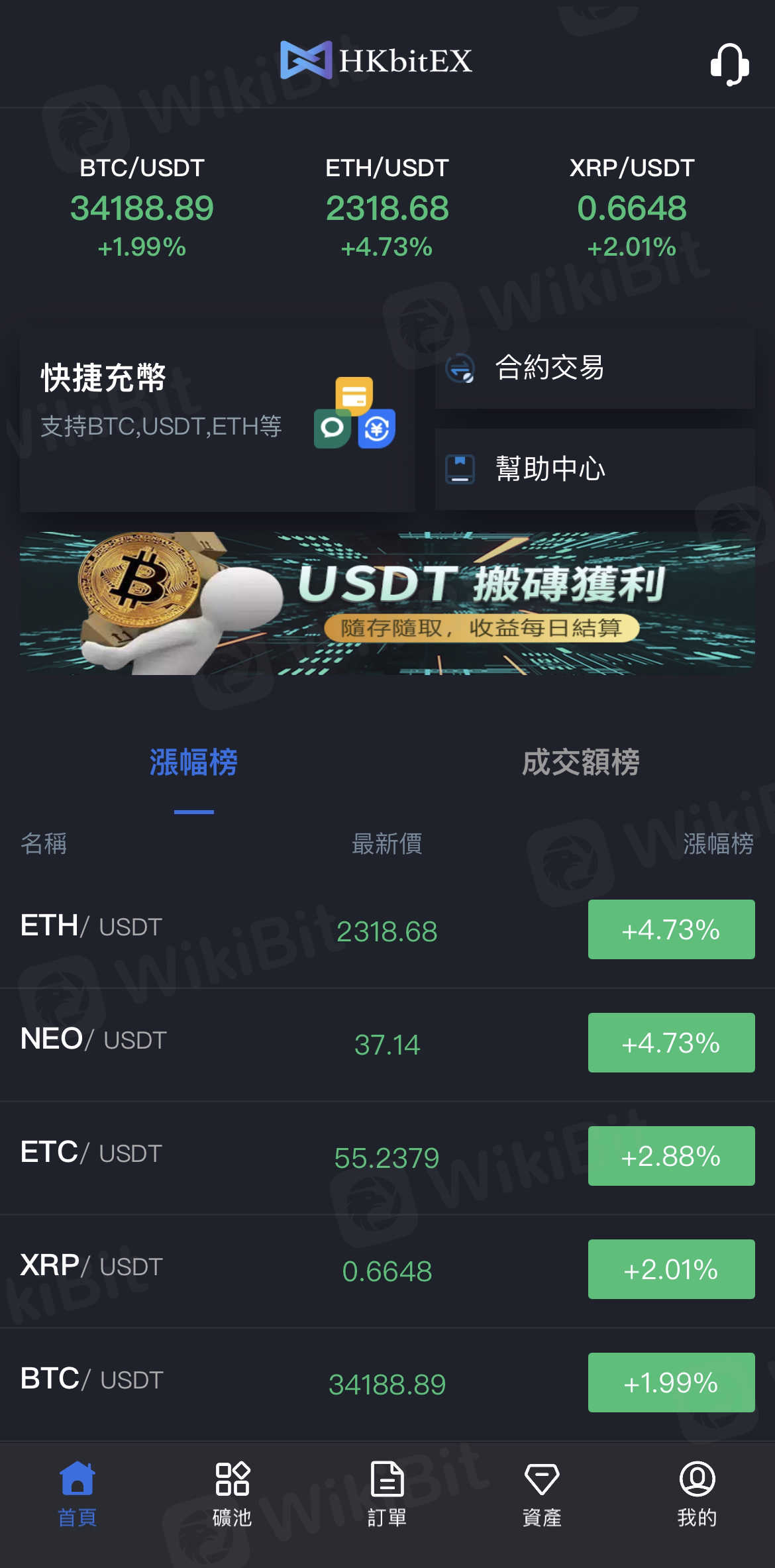This screenshot has width=775, height=1568.
Task: Open ETH/USDT ticker at top
Action: tap(387, 207)
